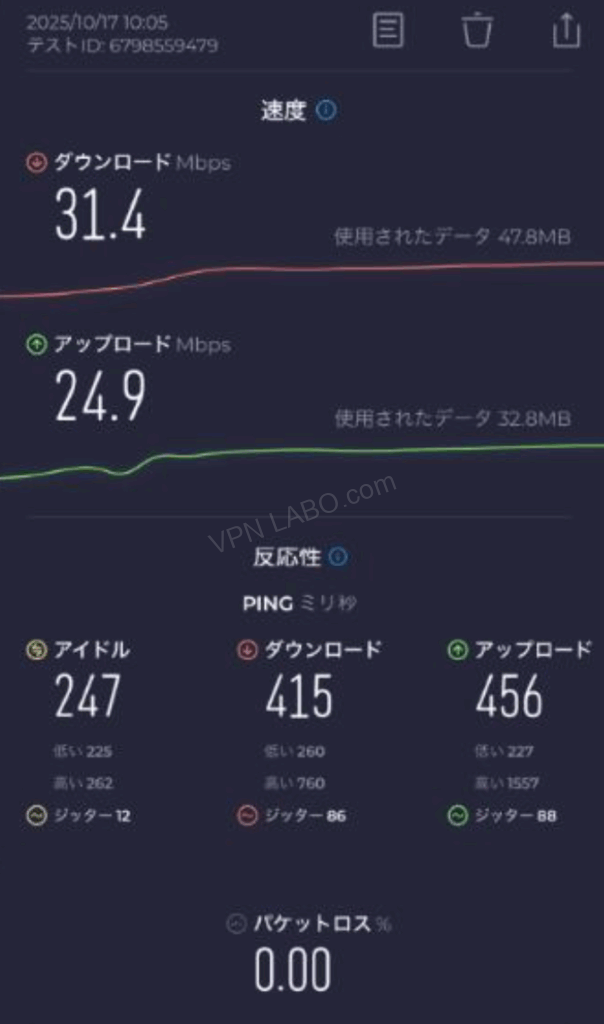Open the info icon next to 速度
The height and width of the screenshot is (1024, 604).
pyautogui.click(x=326, y=110)
